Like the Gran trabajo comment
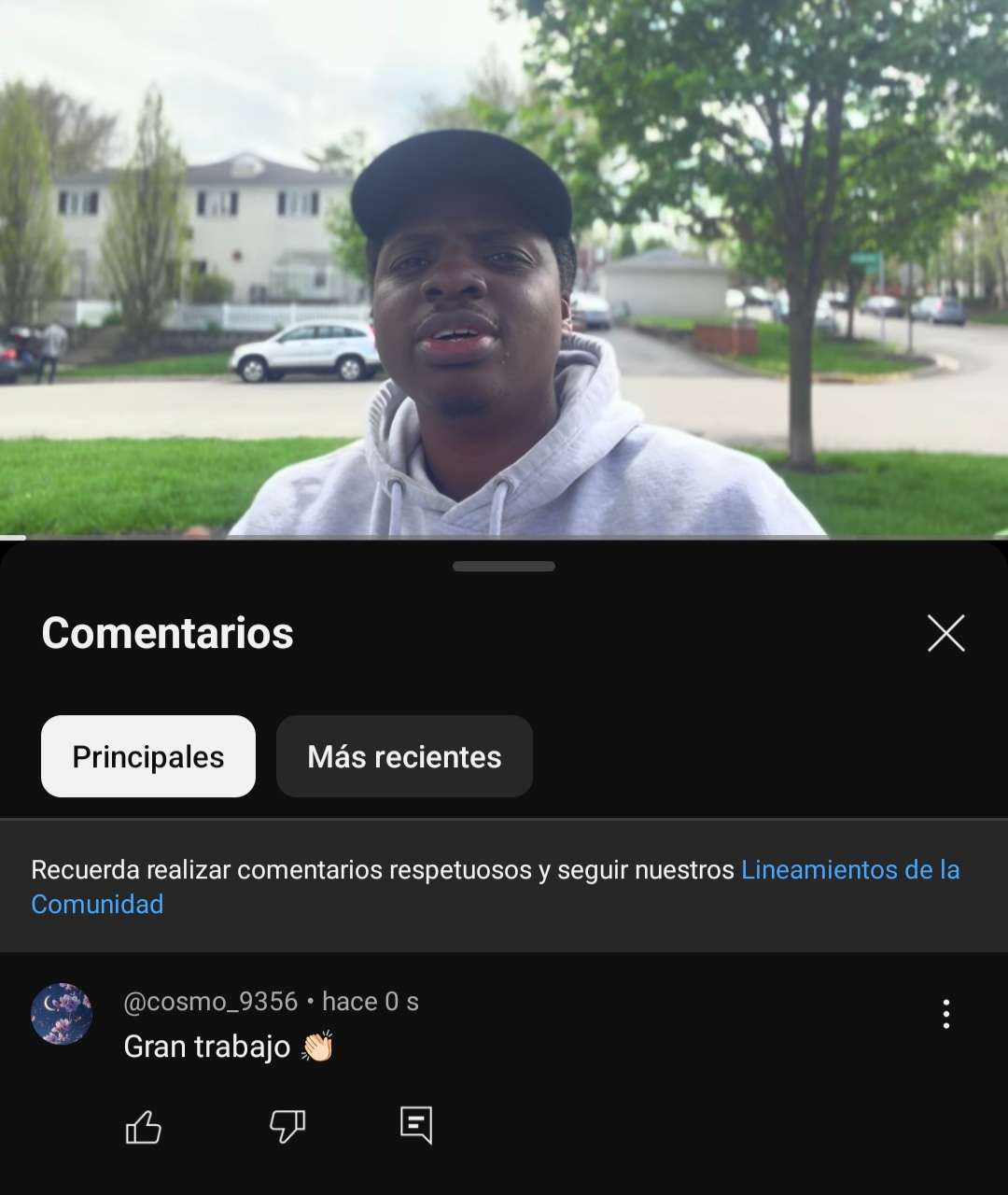The width and height of the screenshot is (1008, 1195). [x=143, y=1126]
